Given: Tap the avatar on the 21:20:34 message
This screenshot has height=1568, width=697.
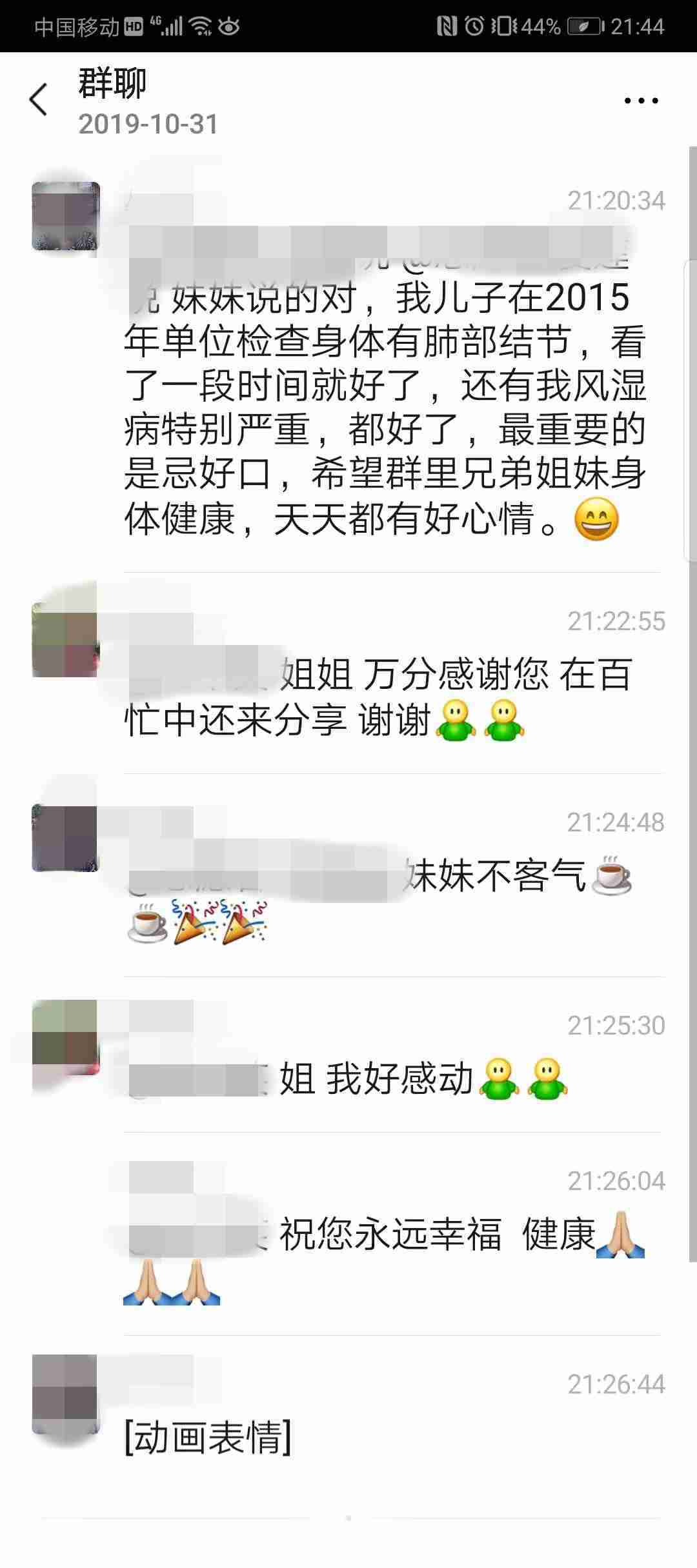Looking at the screenshot, I should pyautogui.click(x=65, y=216).
